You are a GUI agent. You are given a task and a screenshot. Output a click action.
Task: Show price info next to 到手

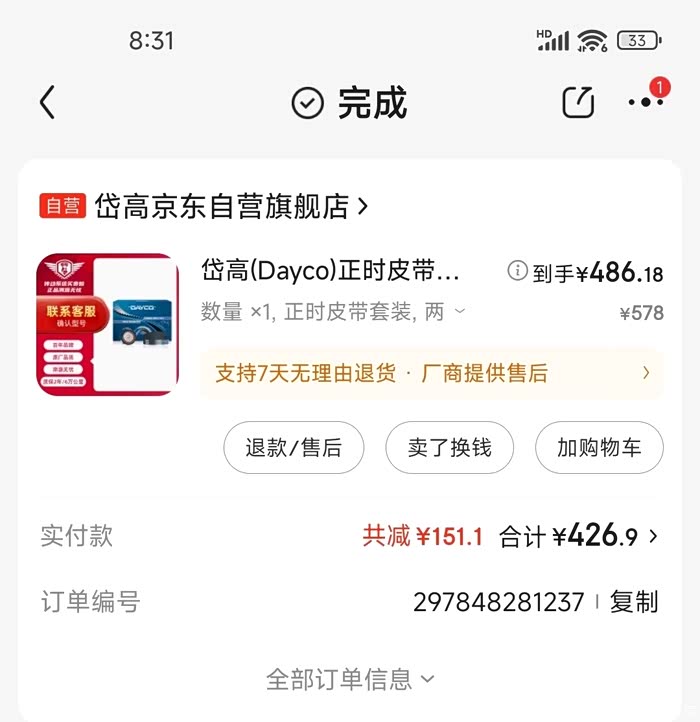pos(517,271)
